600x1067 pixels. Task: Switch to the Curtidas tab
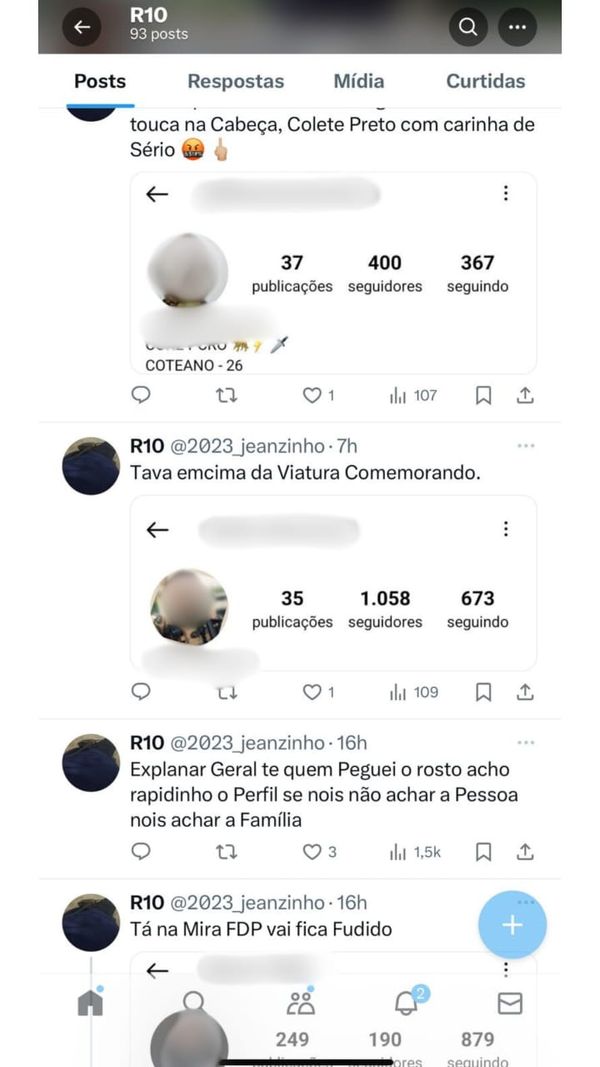click(x=485, y=82)
